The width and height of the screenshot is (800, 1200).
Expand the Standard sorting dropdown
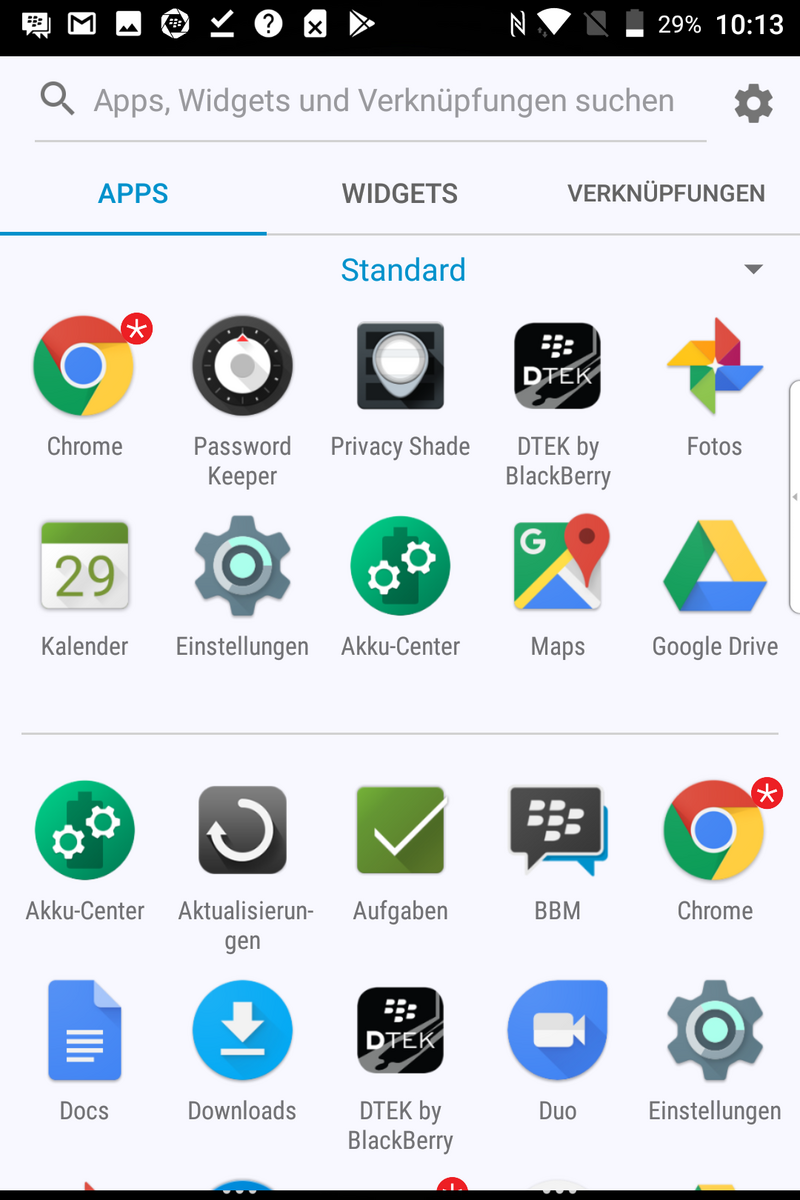(x=753, y=269)
